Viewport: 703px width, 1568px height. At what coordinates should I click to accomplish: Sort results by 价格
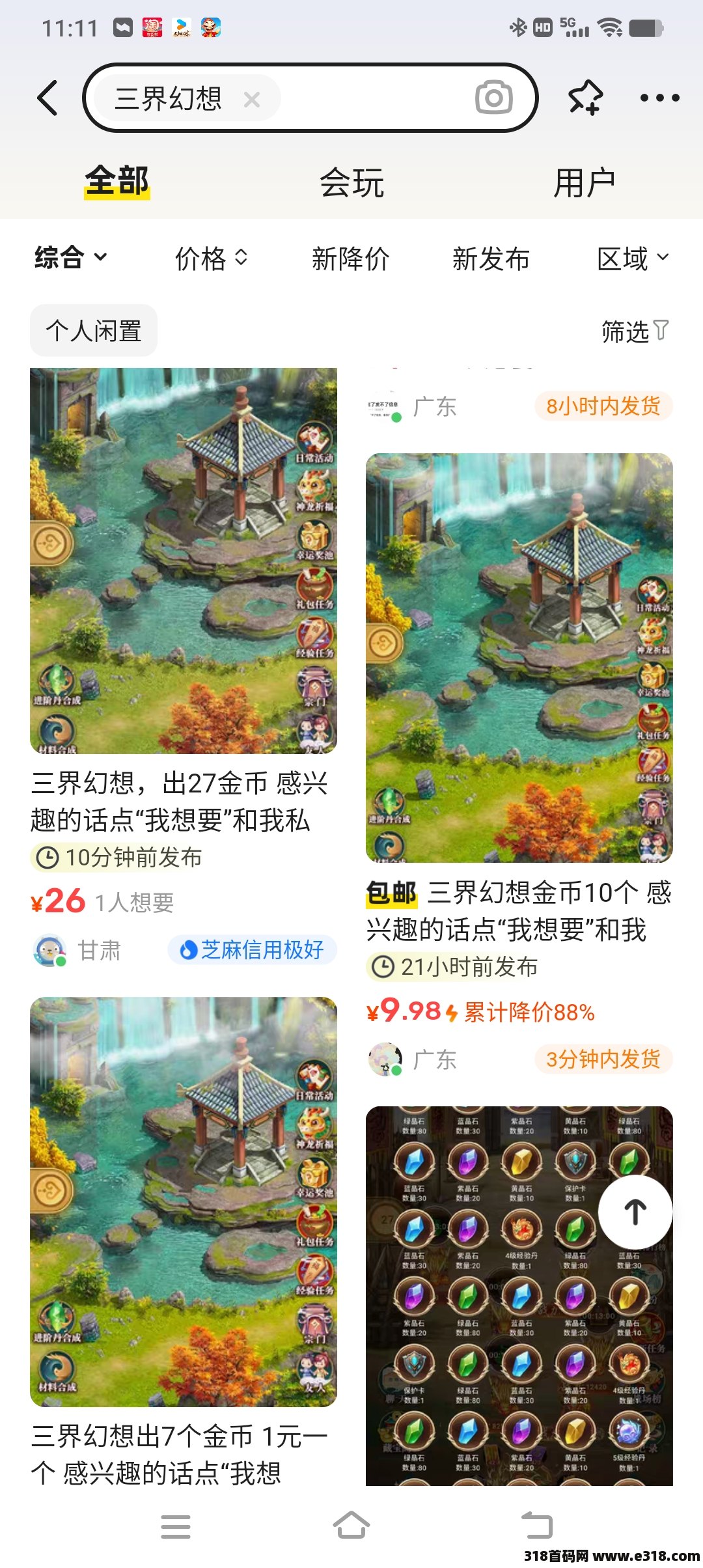coord(211,259)
